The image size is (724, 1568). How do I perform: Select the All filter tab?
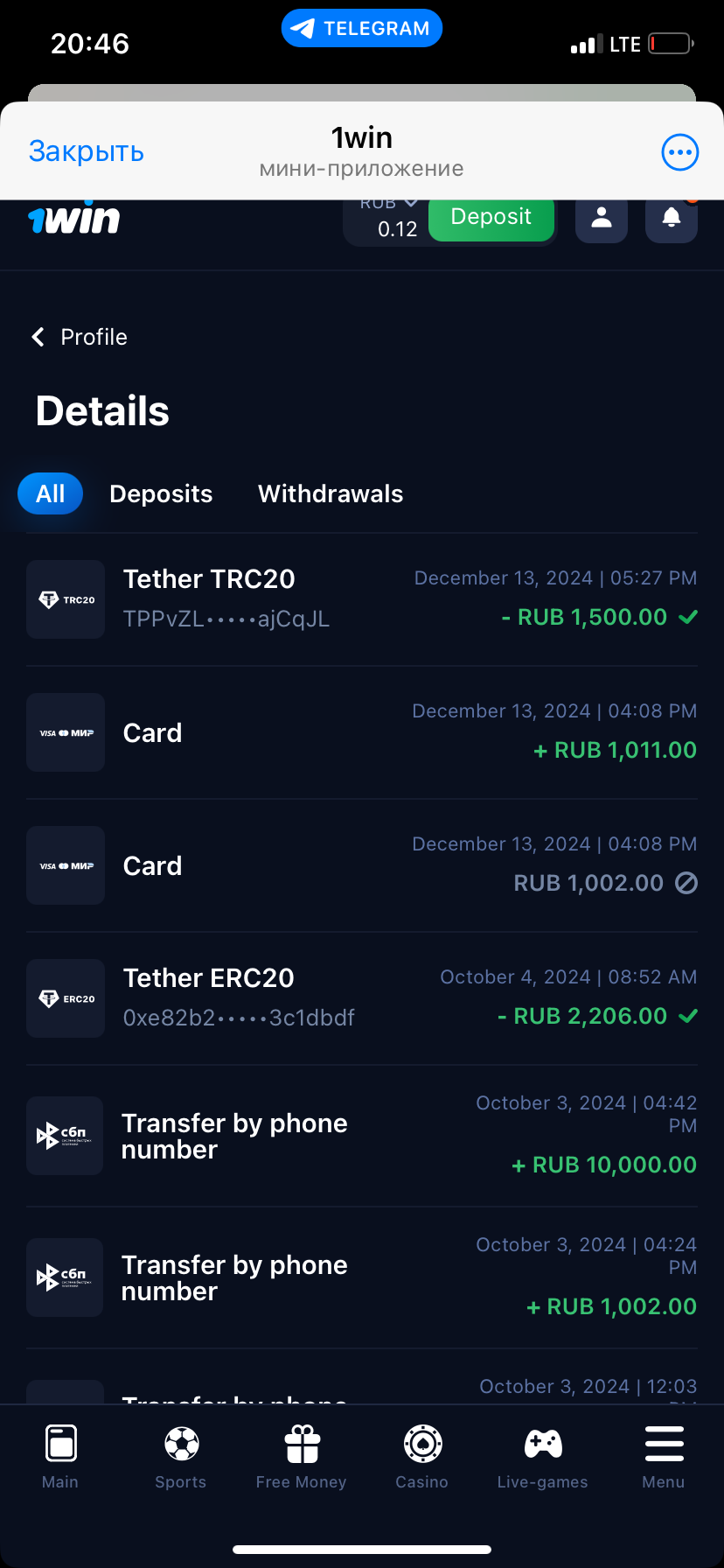click(x=51, y=493)
